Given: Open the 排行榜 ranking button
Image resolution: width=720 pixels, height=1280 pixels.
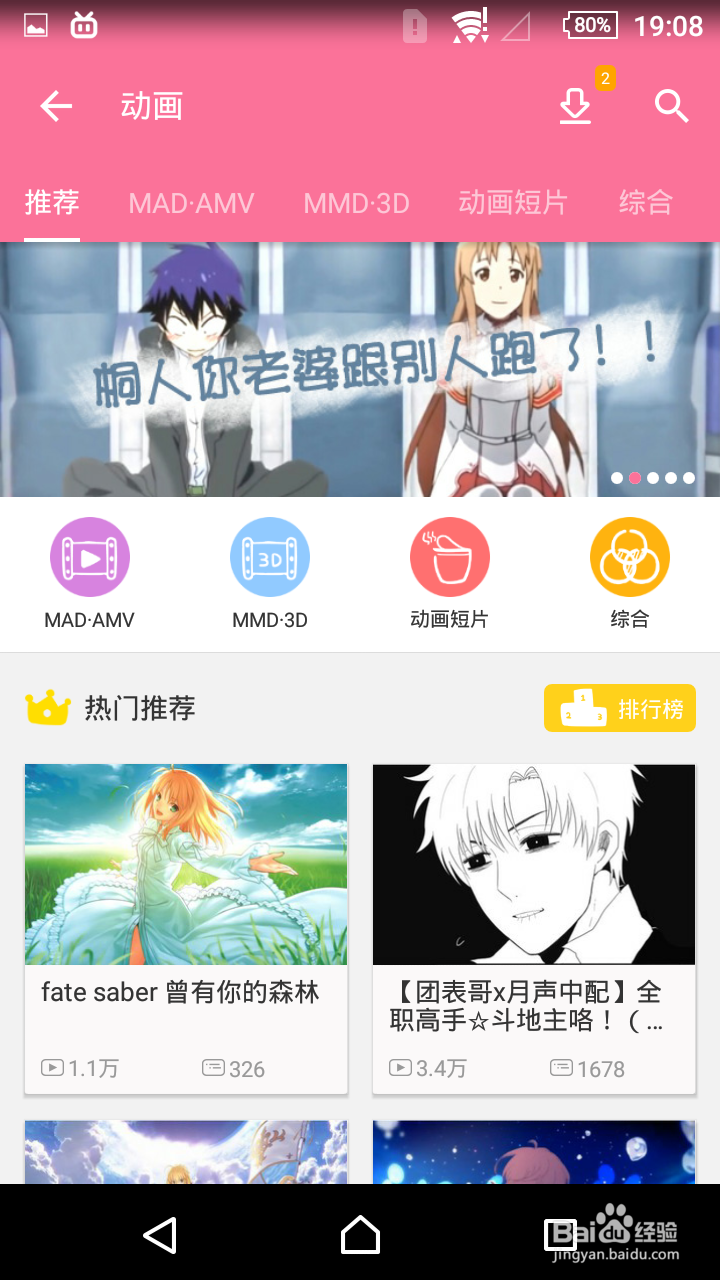Looking at the screenshot, I should 619,707.
